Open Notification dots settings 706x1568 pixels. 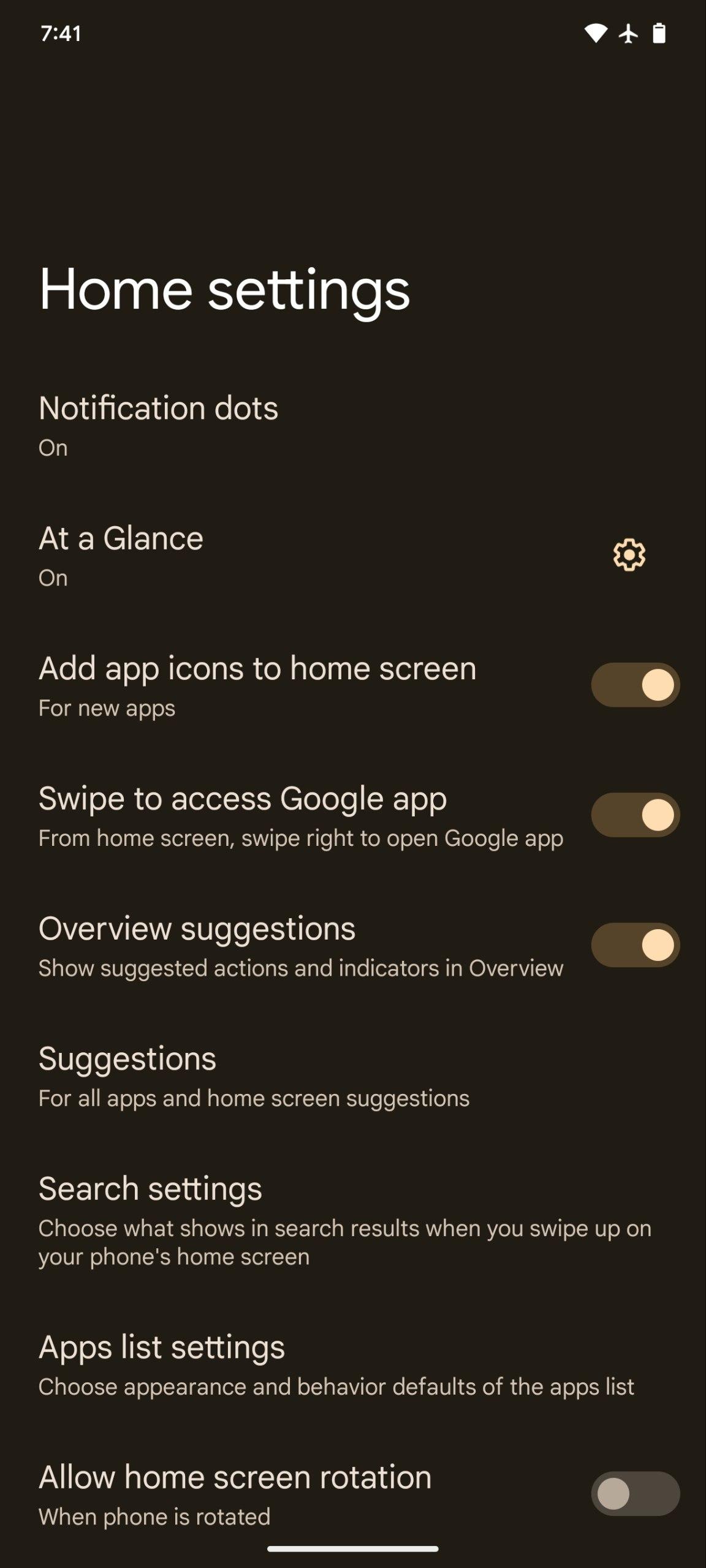[x=158, y=425]
